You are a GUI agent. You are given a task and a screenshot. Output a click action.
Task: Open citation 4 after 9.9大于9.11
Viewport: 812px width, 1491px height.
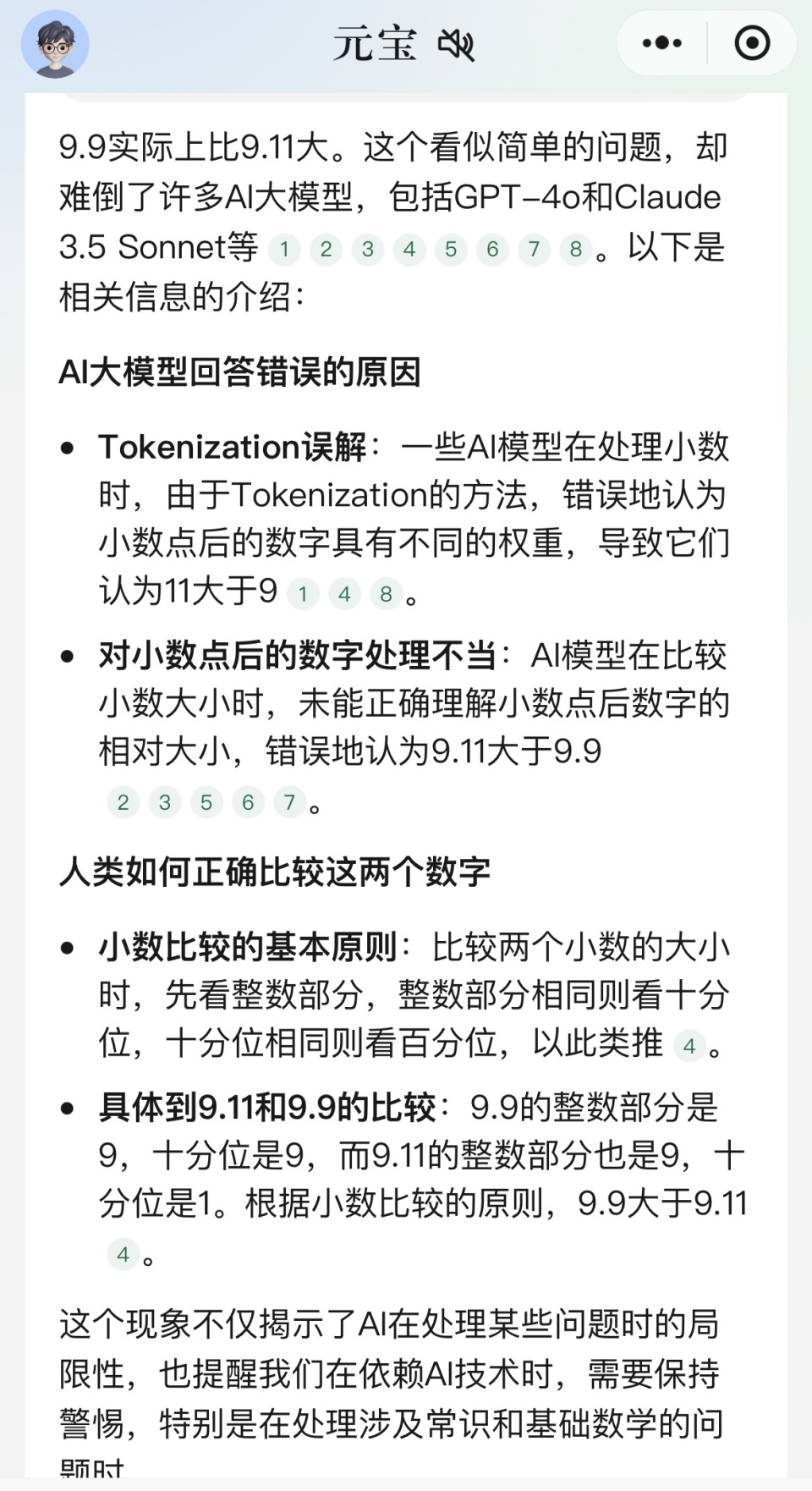pos(123,1255)
